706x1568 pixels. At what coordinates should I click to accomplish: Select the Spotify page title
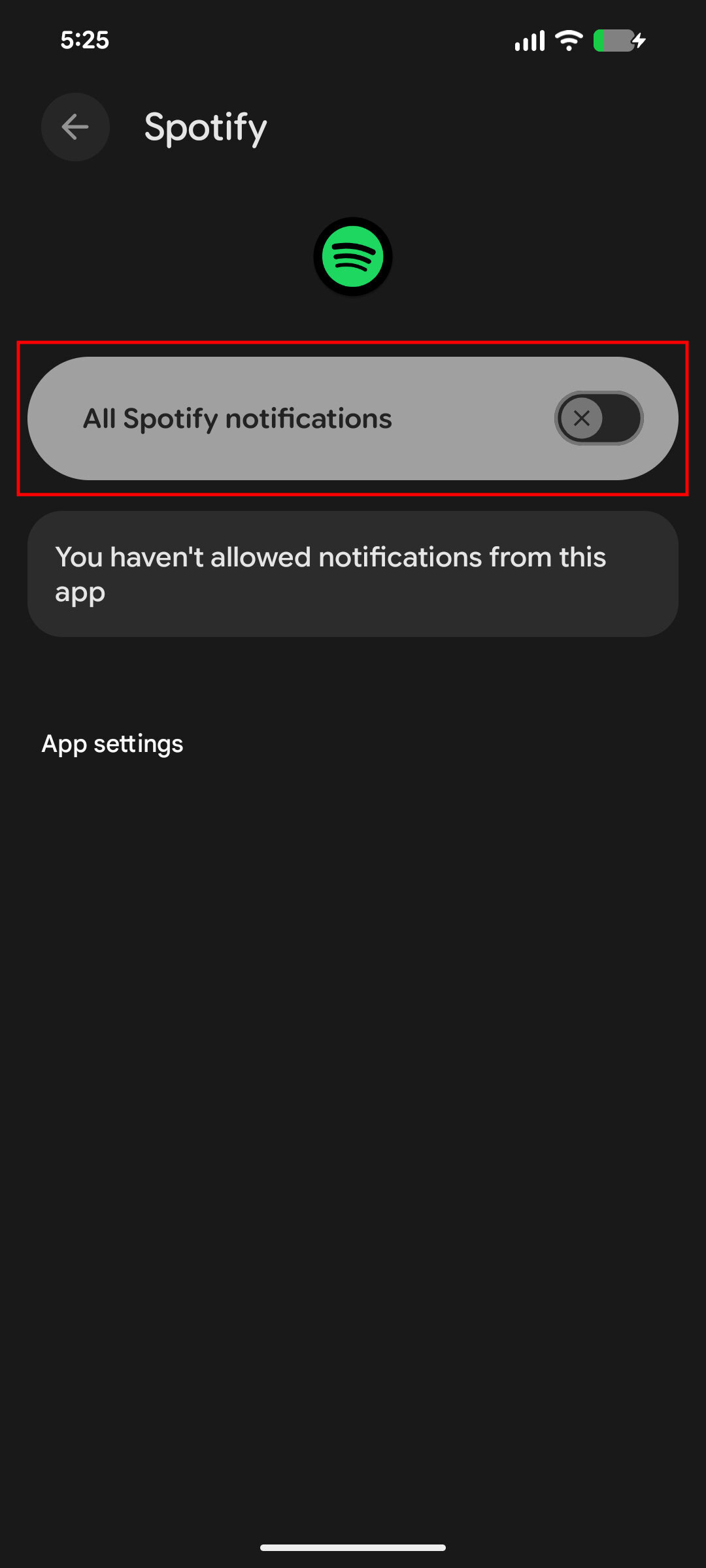[x=205, y=127]
